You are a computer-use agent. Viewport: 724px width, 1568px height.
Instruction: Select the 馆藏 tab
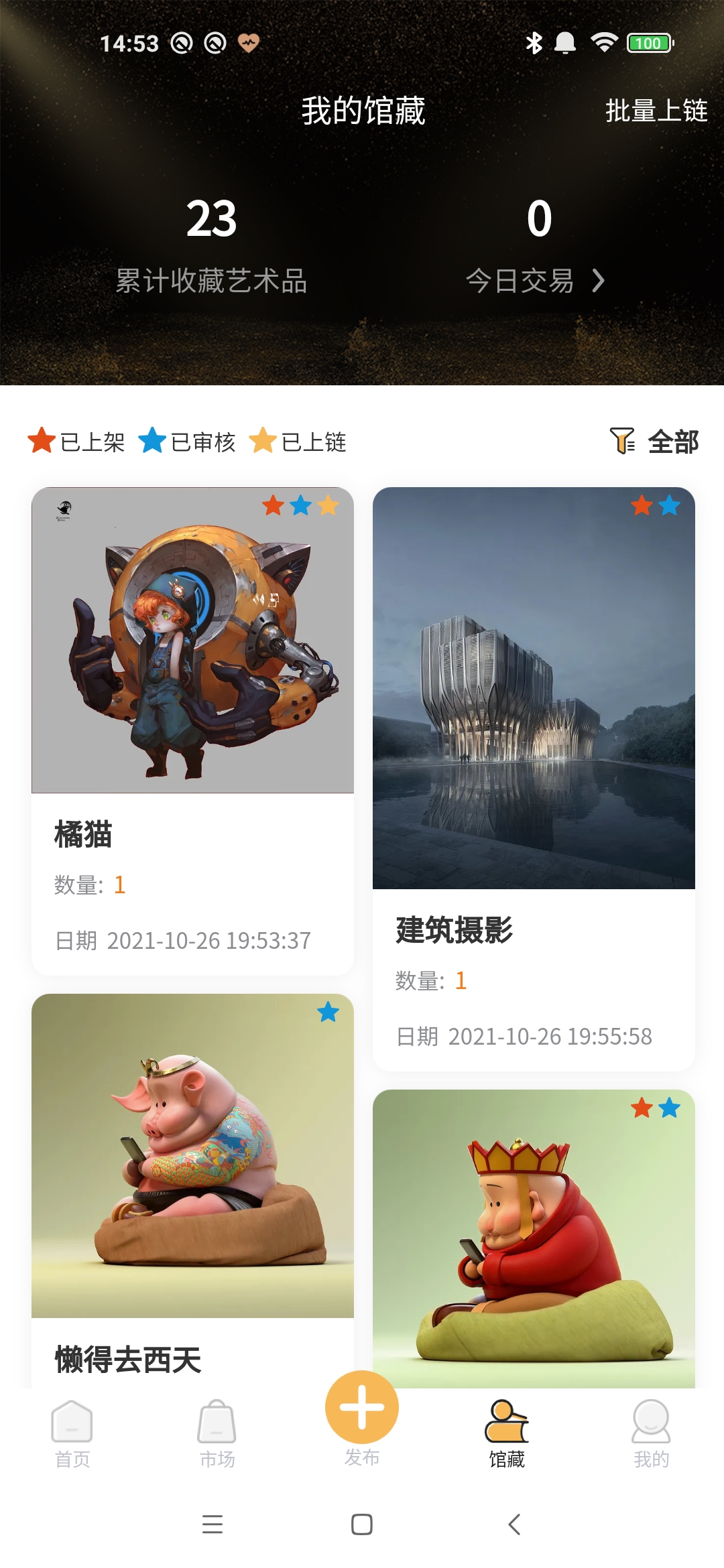click(507, 1434)
